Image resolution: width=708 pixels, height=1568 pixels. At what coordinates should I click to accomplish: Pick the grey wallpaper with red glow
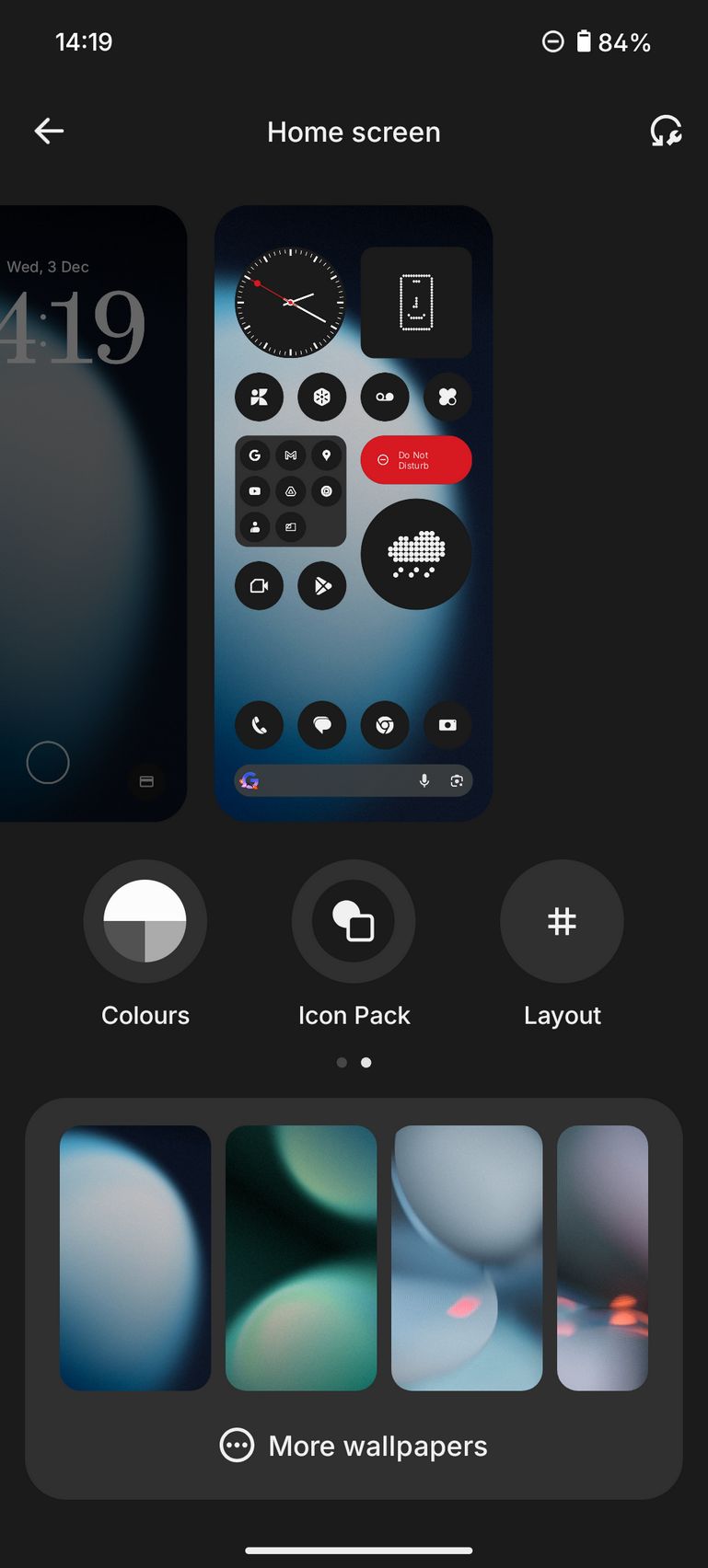pyautogui.click(x=467, y=1257)
